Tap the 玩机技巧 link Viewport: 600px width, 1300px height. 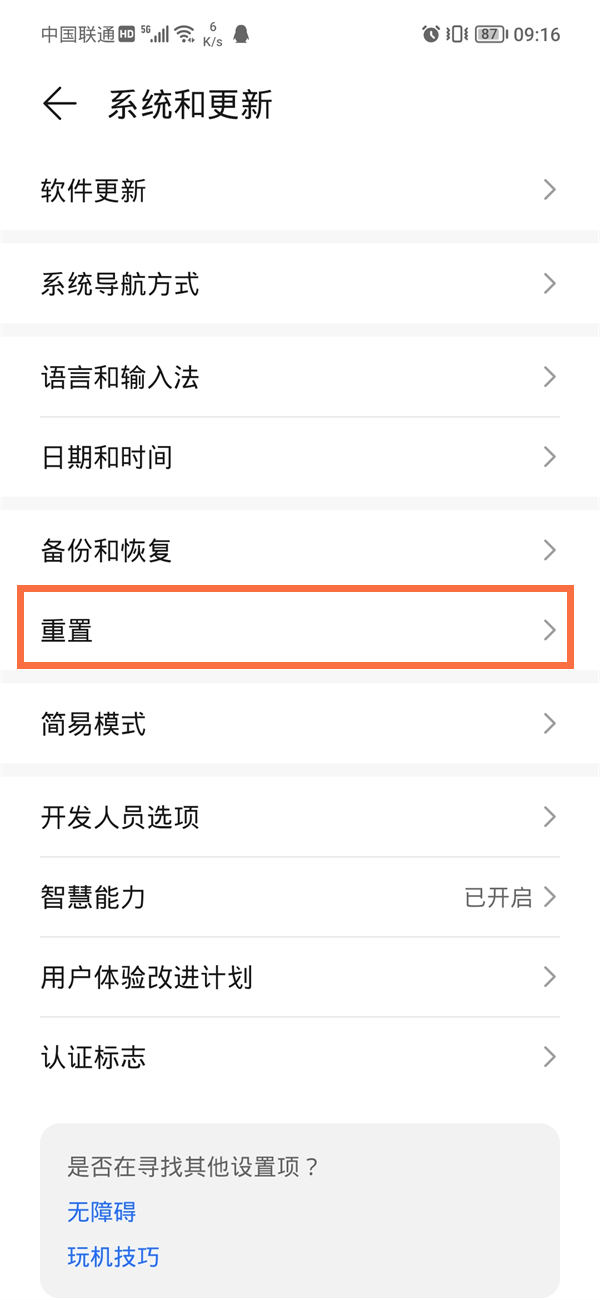[113, 1256]
